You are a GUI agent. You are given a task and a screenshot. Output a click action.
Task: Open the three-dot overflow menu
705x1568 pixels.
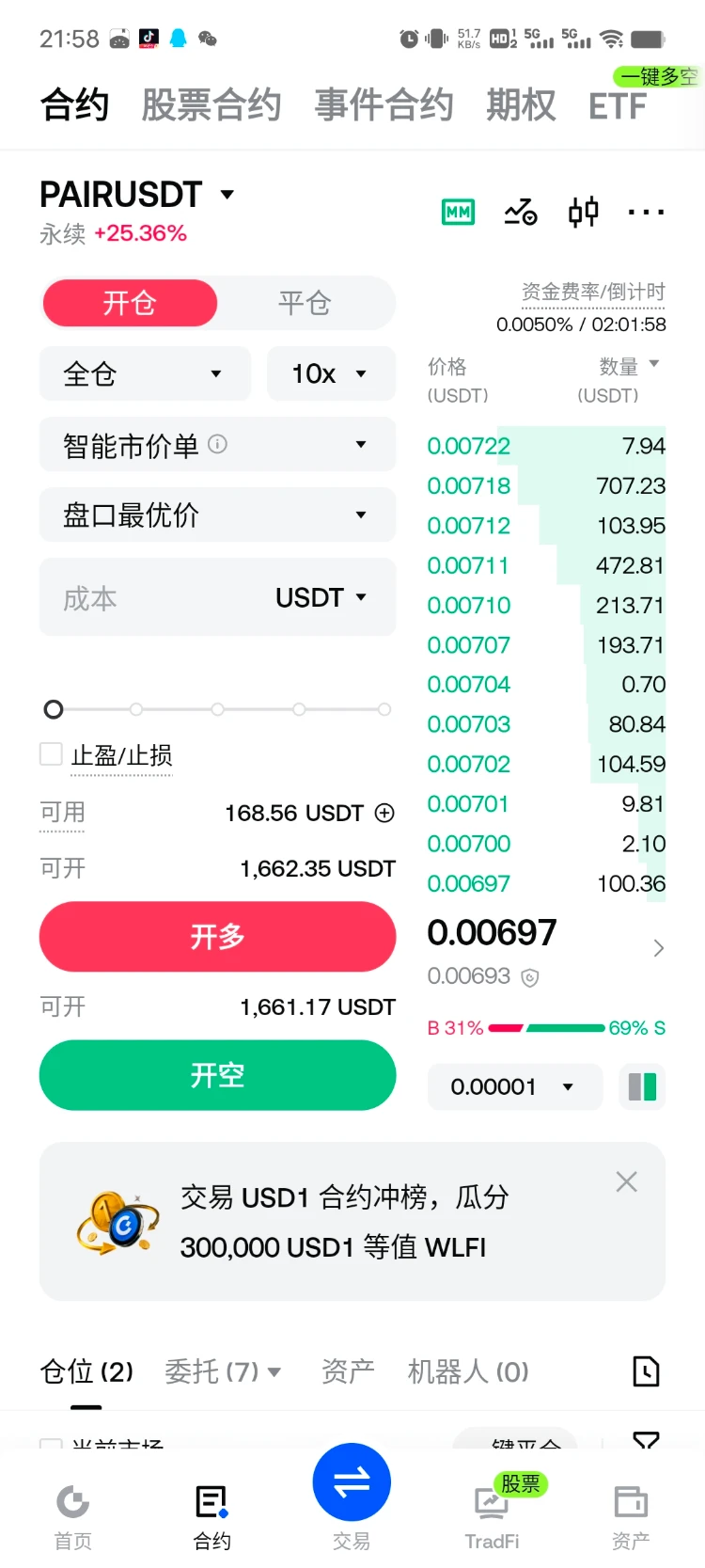tap(646, 213)
